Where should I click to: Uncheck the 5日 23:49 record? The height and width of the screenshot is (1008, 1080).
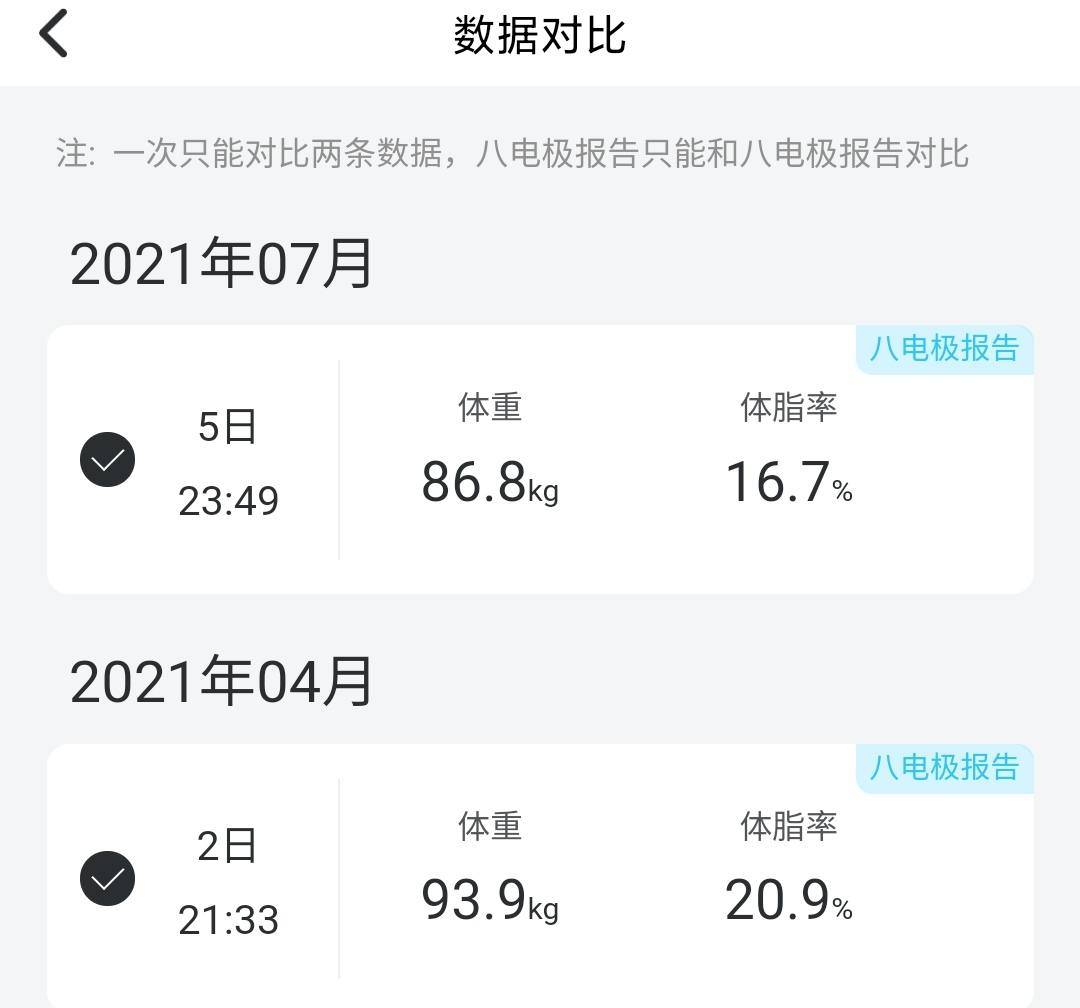pos(107,460)
